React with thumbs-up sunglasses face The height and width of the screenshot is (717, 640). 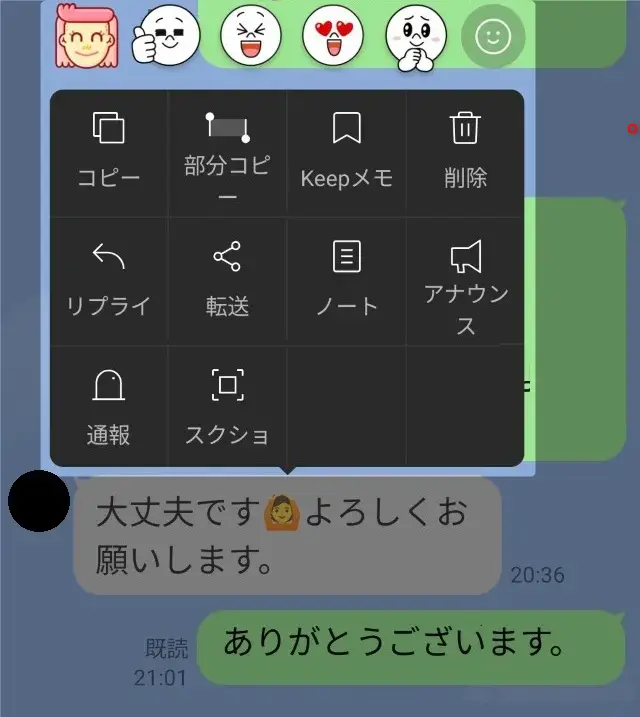click(166, 36)
